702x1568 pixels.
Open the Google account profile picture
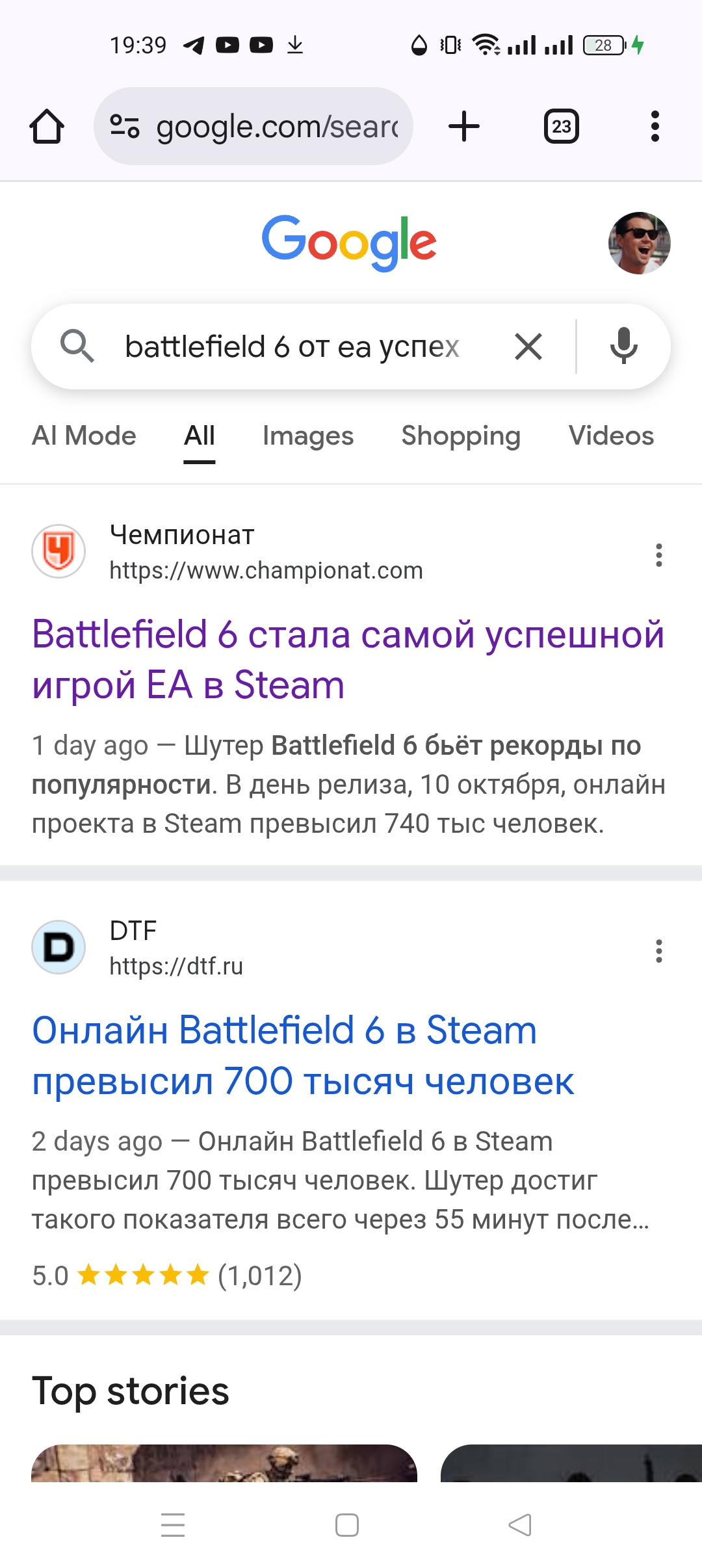coord(639,243)
